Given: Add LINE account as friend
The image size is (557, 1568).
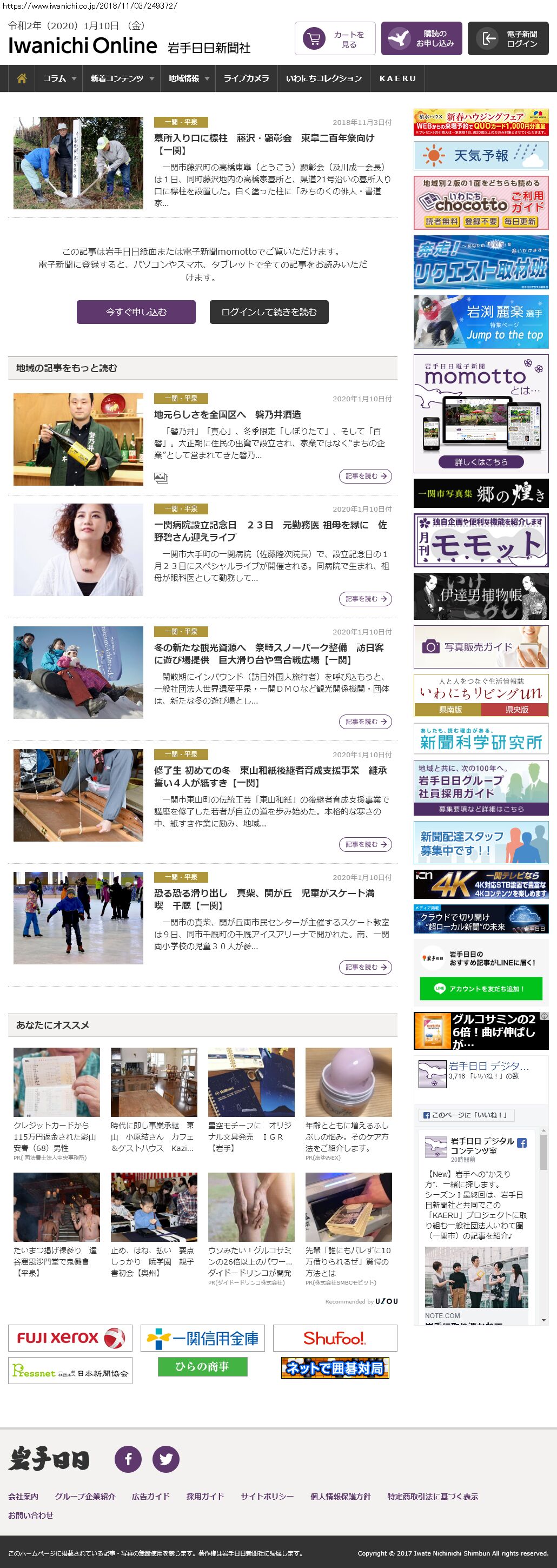Looking at the screenshot, I should (x=481, y=989).
